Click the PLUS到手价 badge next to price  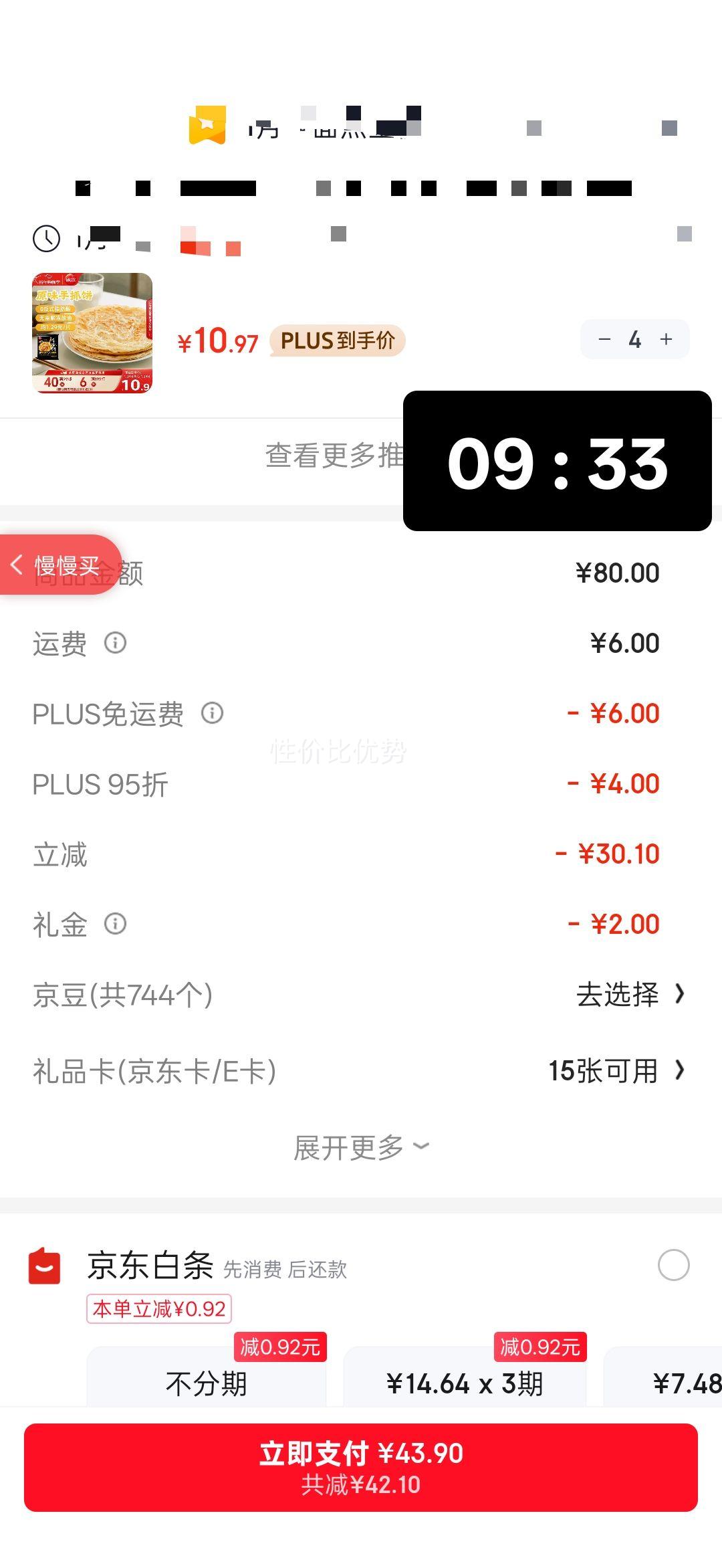pyautogui.click(x=335, y=341)
